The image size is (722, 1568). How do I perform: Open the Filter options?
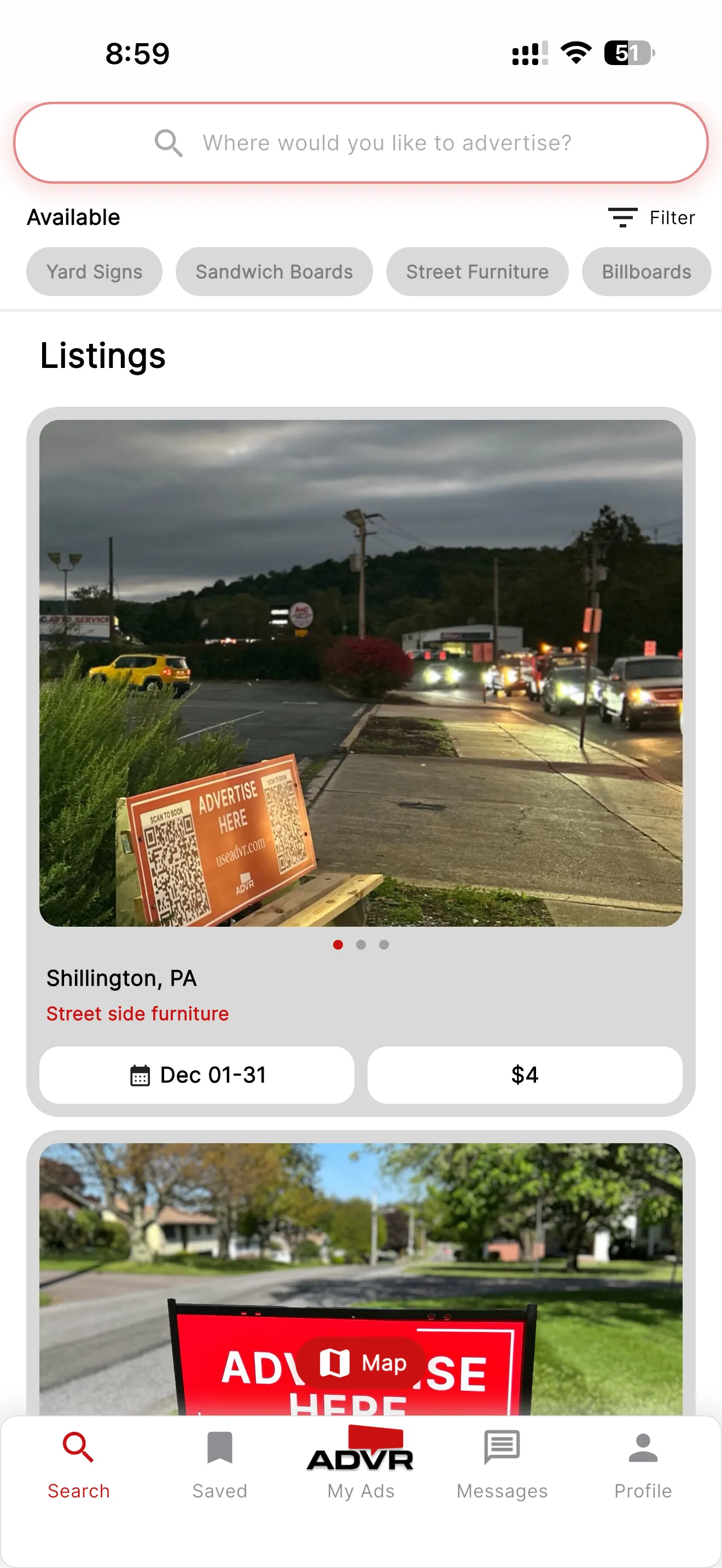tap(651, 217)
